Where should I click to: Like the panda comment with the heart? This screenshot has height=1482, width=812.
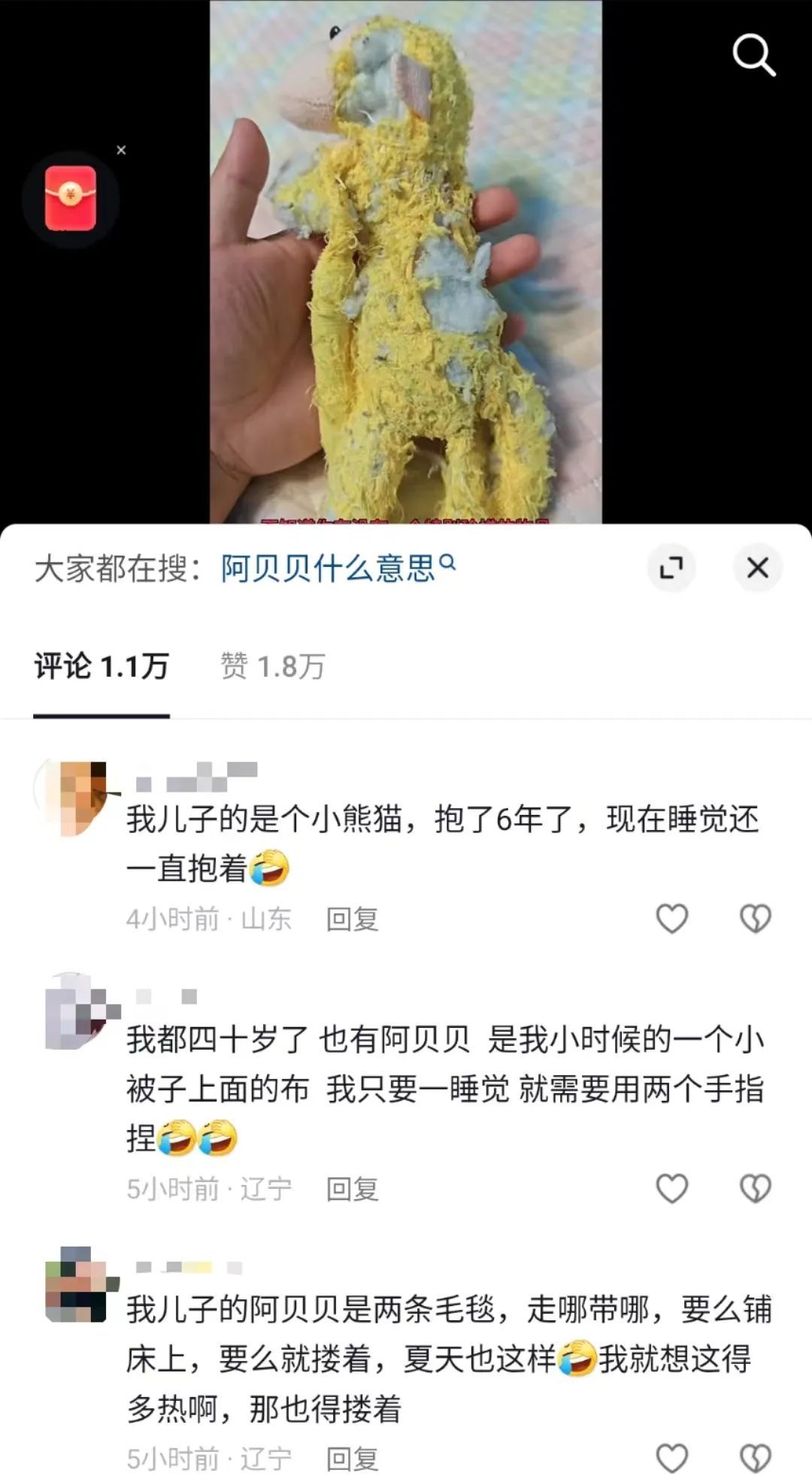671,918
